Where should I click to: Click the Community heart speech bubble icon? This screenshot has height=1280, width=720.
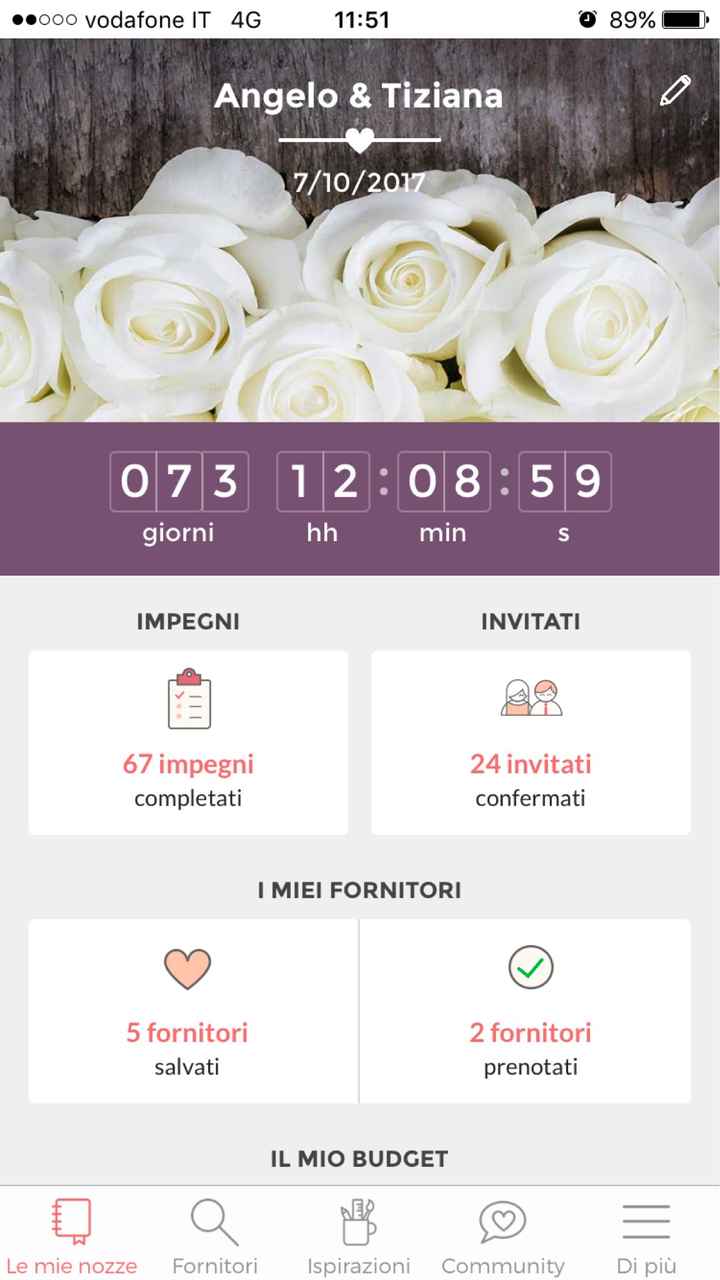502,1220
